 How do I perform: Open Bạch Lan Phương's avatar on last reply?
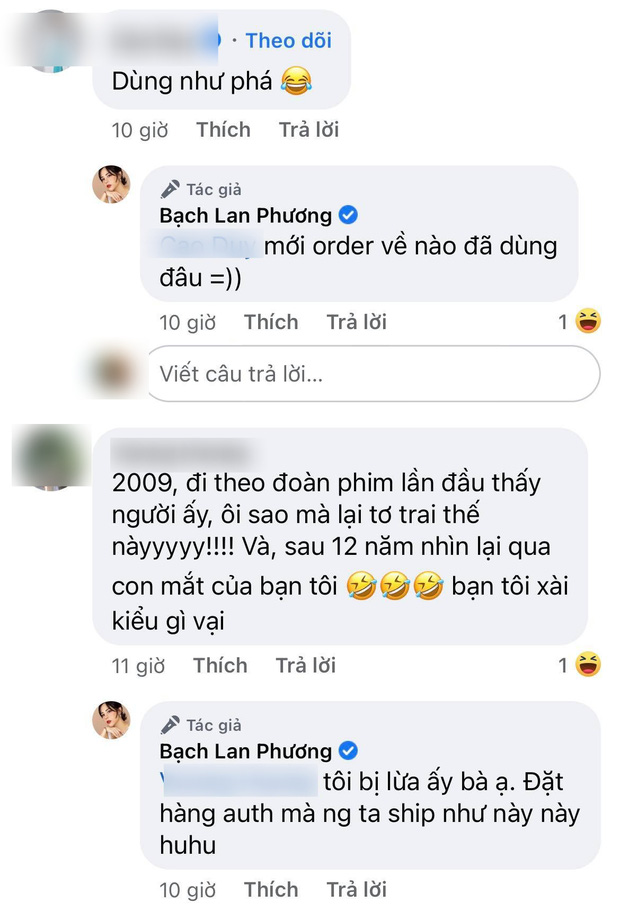point(112,721)
